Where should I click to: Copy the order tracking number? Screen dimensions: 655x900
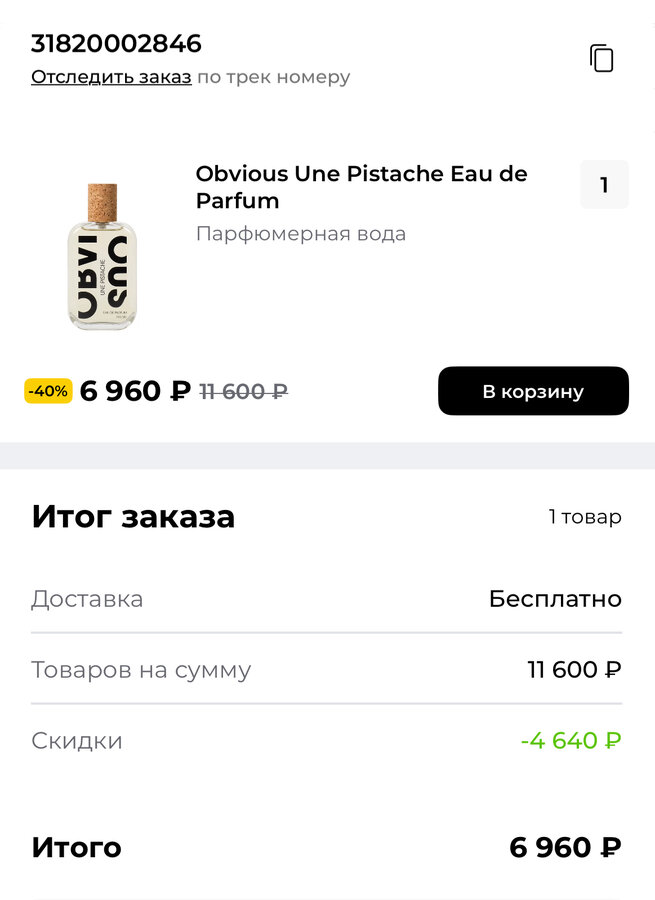(601, 58)
